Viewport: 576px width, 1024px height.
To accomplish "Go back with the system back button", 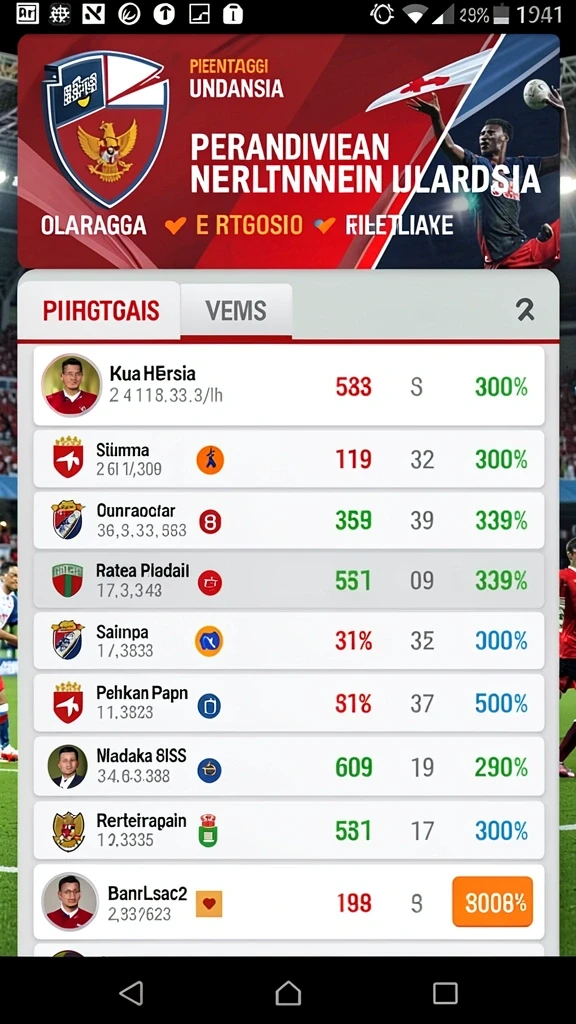I will point(131,993).
